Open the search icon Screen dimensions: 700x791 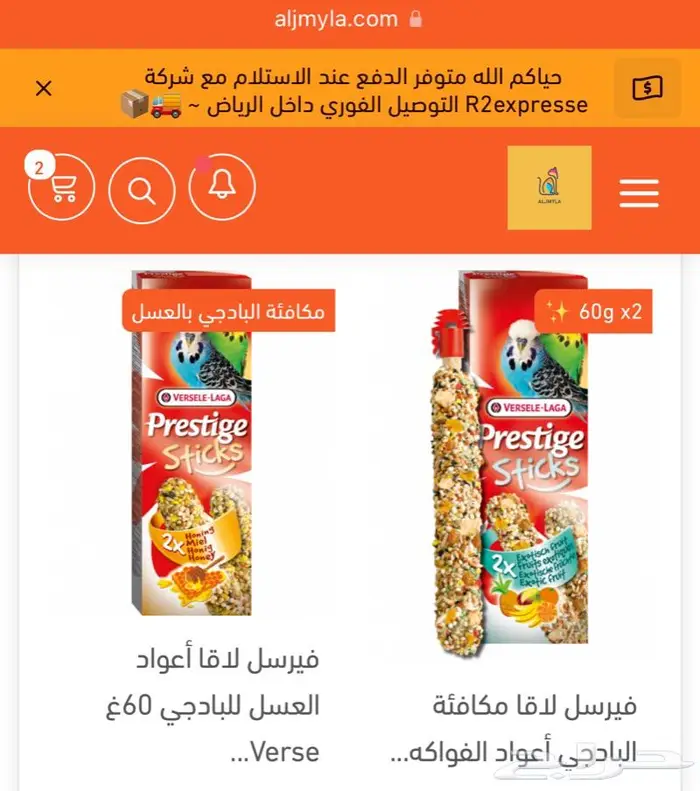pos(142,190)
